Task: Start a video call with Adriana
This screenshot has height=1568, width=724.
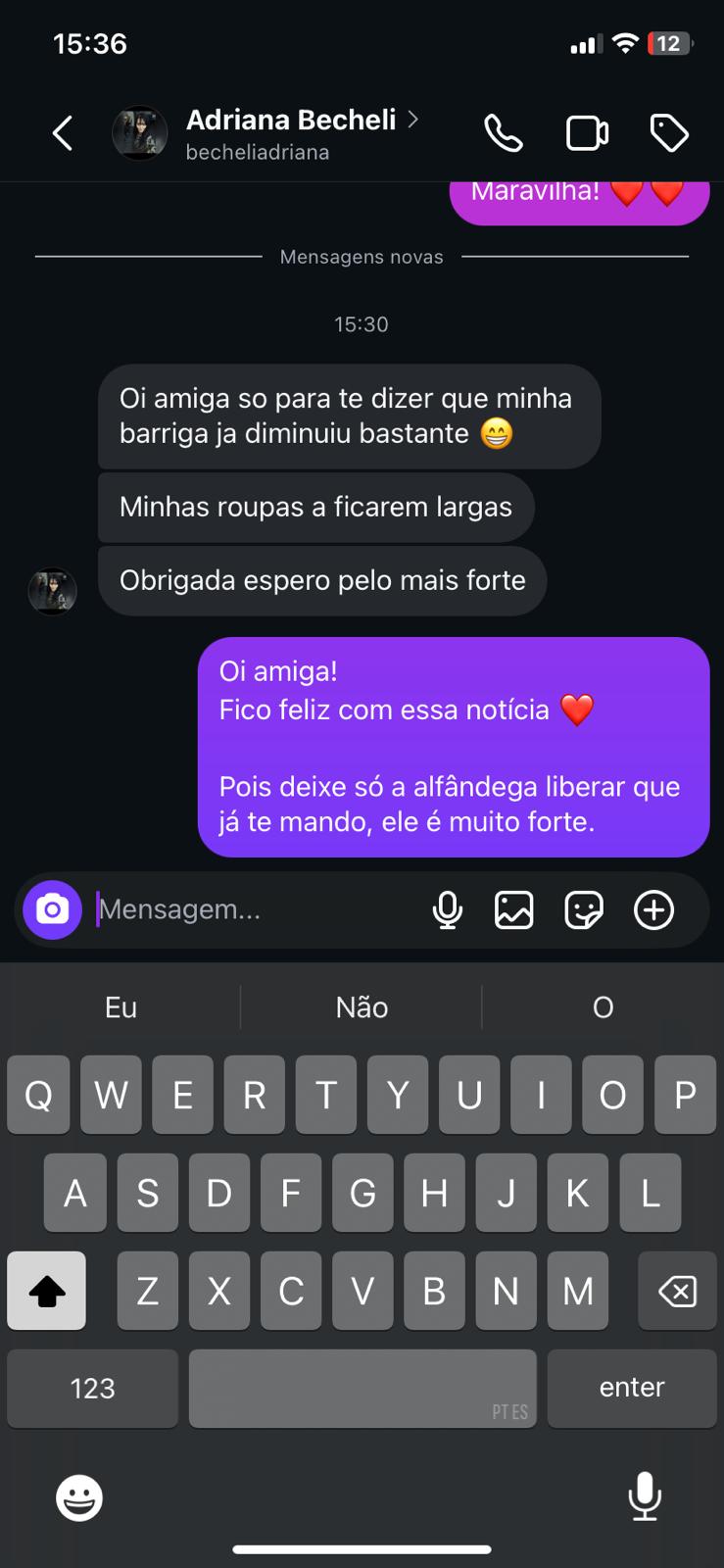Action: point(587,133)
